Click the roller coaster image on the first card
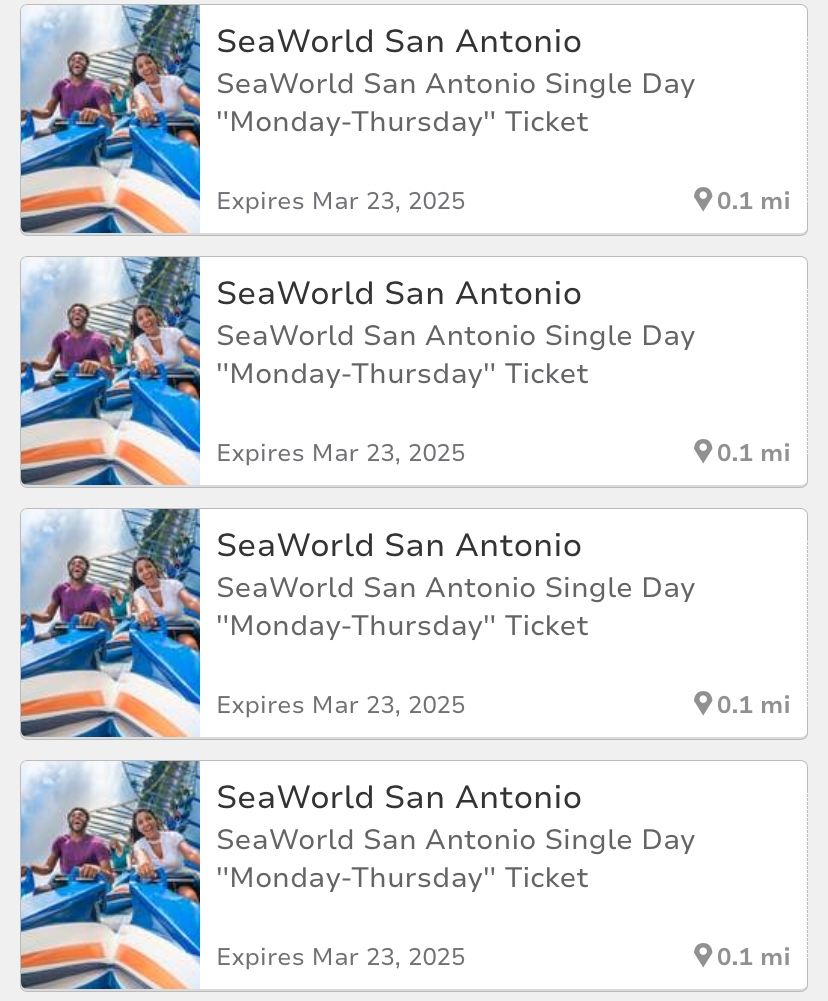 coord(110,119)
